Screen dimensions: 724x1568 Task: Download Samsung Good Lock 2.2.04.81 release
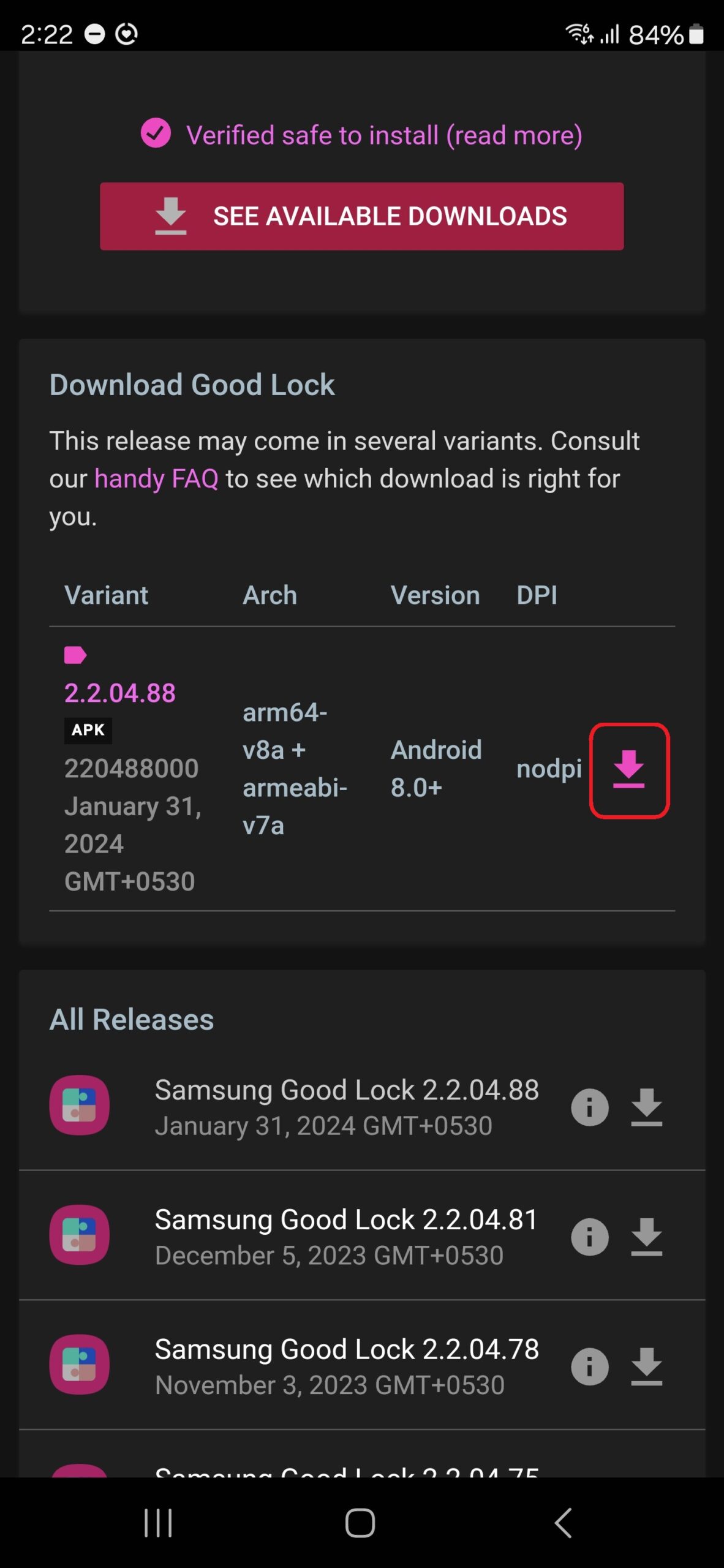click(x=646, y=1237)
